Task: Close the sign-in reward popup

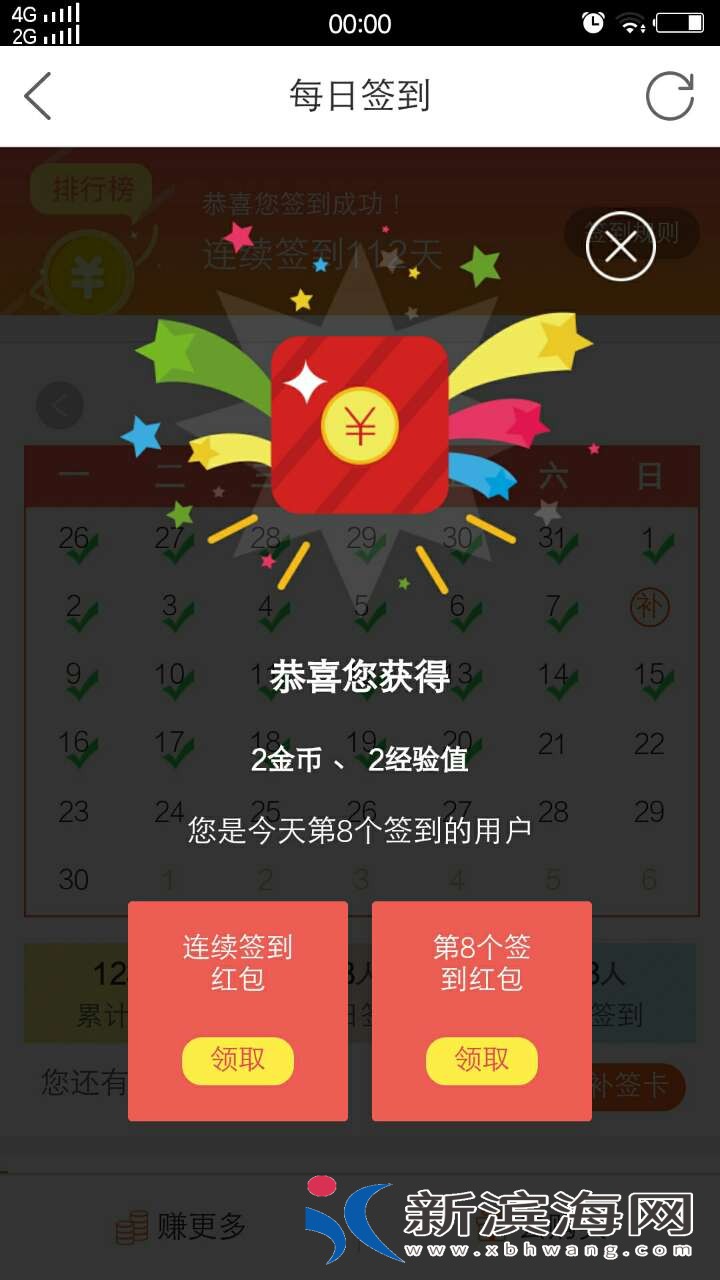Action: coord(620,246)
